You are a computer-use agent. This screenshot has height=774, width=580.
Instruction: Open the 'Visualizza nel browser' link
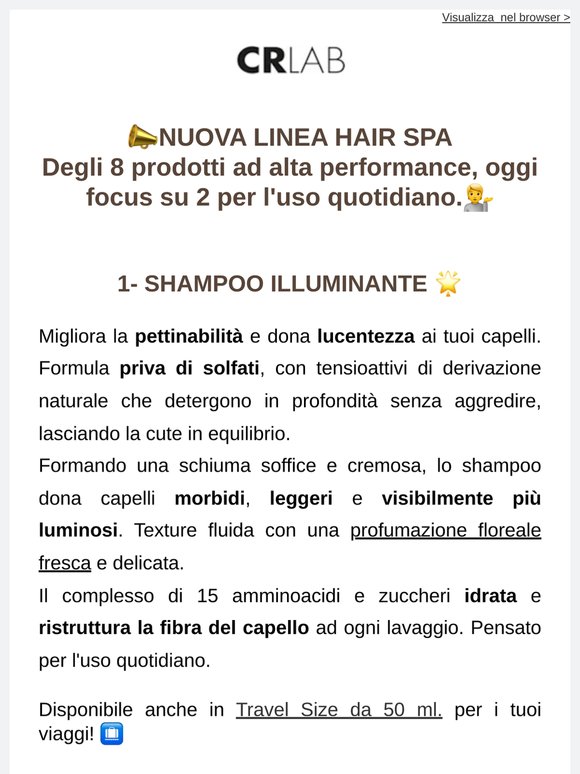[x=505, y=17]
